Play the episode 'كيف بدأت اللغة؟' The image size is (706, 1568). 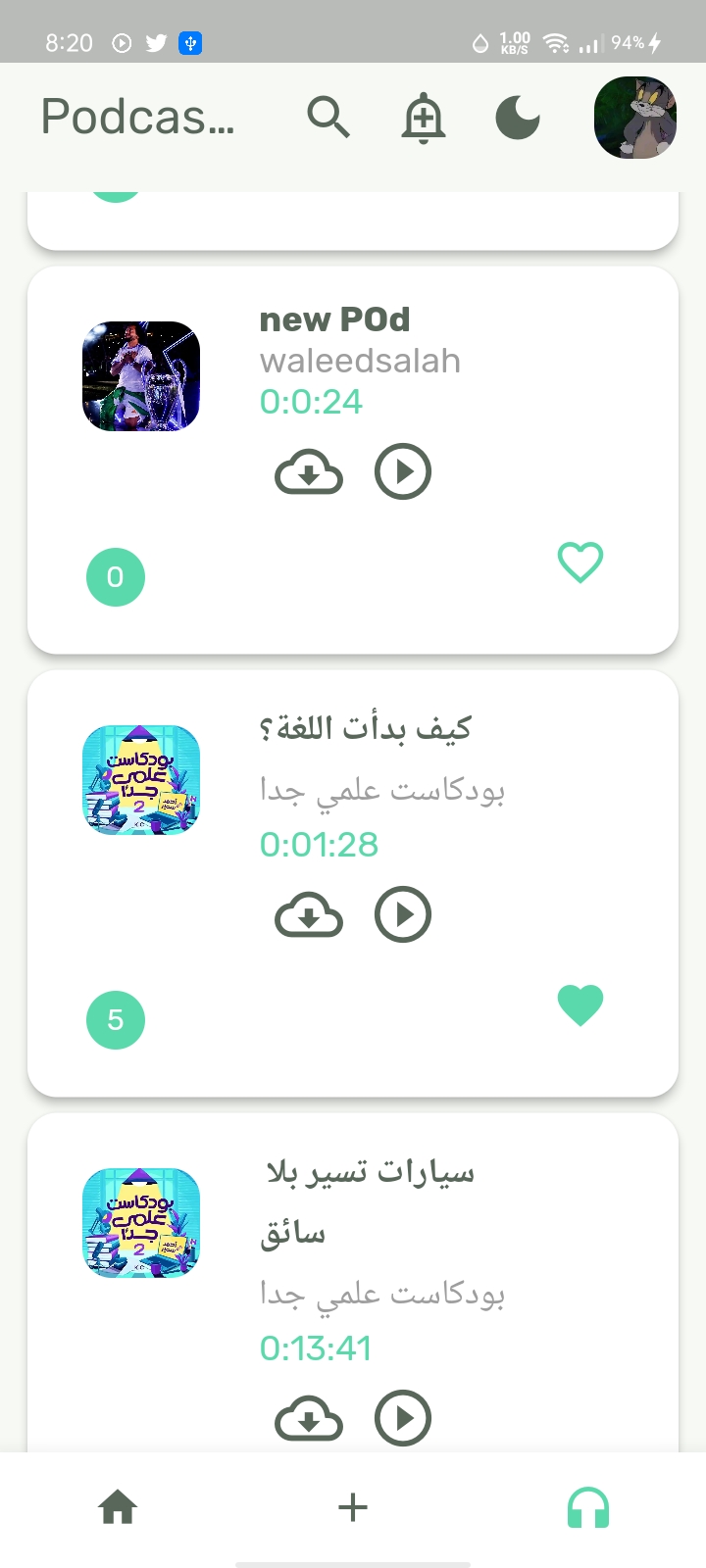[403, 914]
